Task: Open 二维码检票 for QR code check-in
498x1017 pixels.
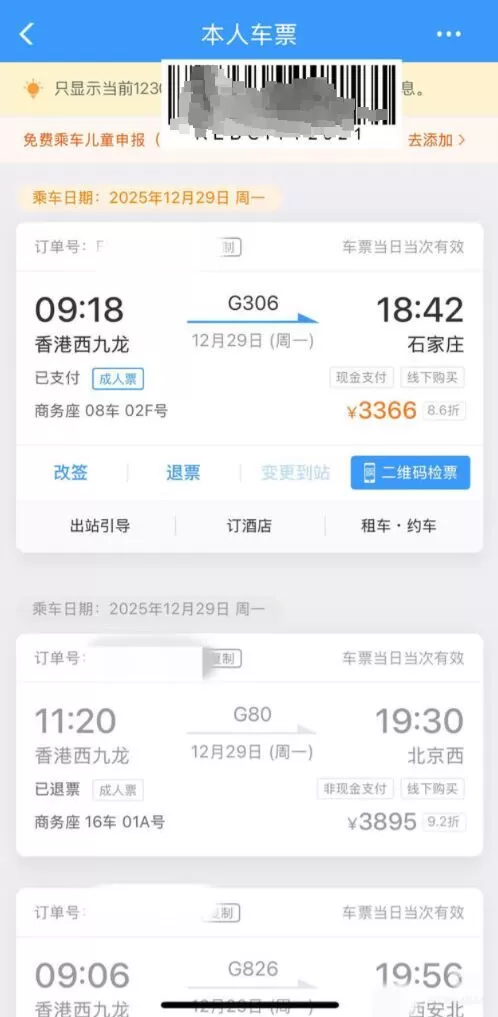Action: tap(410, 472)
